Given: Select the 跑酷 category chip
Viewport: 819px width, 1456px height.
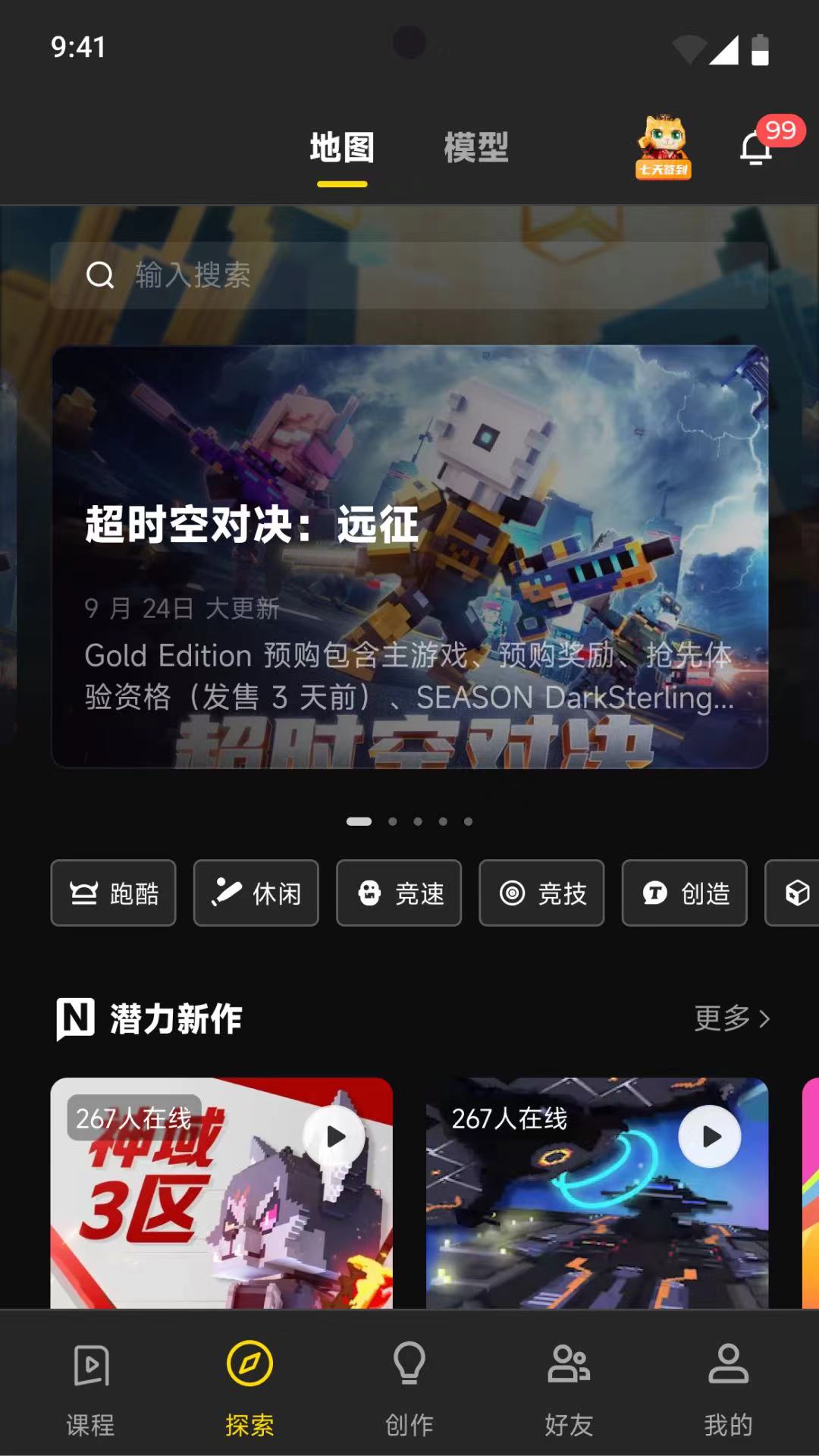Looking at the screenshot, I should pos(114,893).
